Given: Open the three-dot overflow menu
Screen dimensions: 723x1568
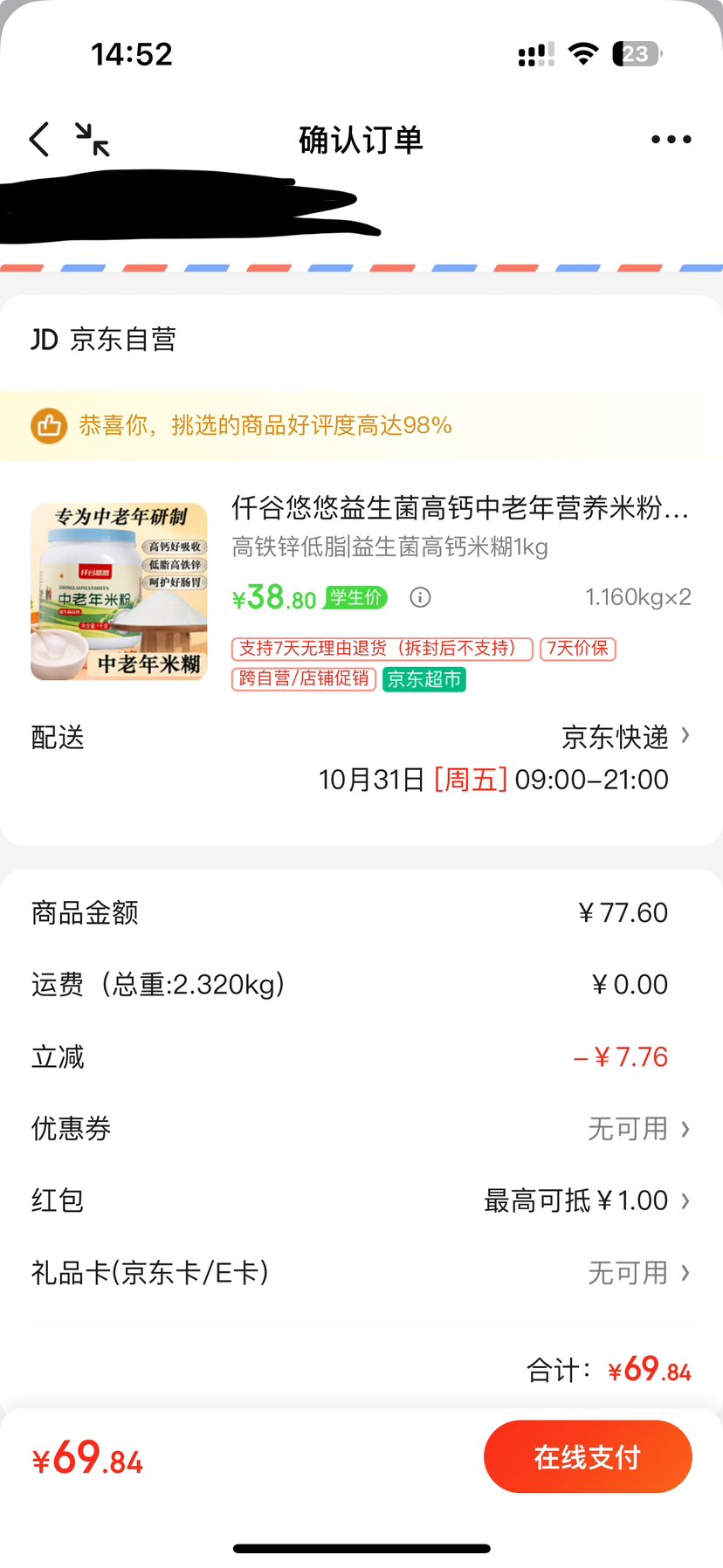Looking at the screenshot, I should [x=671, y=140].
